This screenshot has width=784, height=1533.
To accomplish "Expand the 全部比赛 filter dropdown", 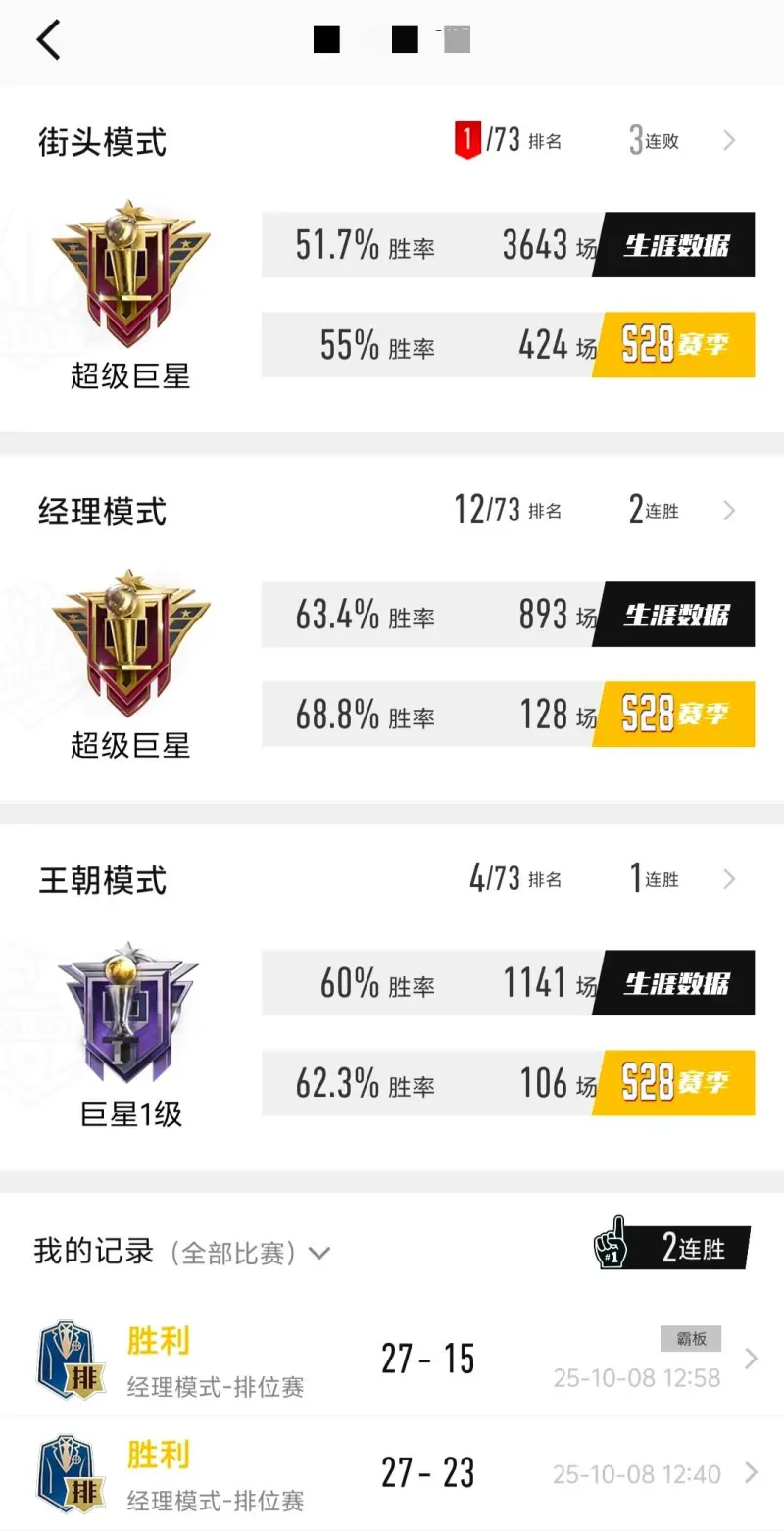I will 319,1253.
